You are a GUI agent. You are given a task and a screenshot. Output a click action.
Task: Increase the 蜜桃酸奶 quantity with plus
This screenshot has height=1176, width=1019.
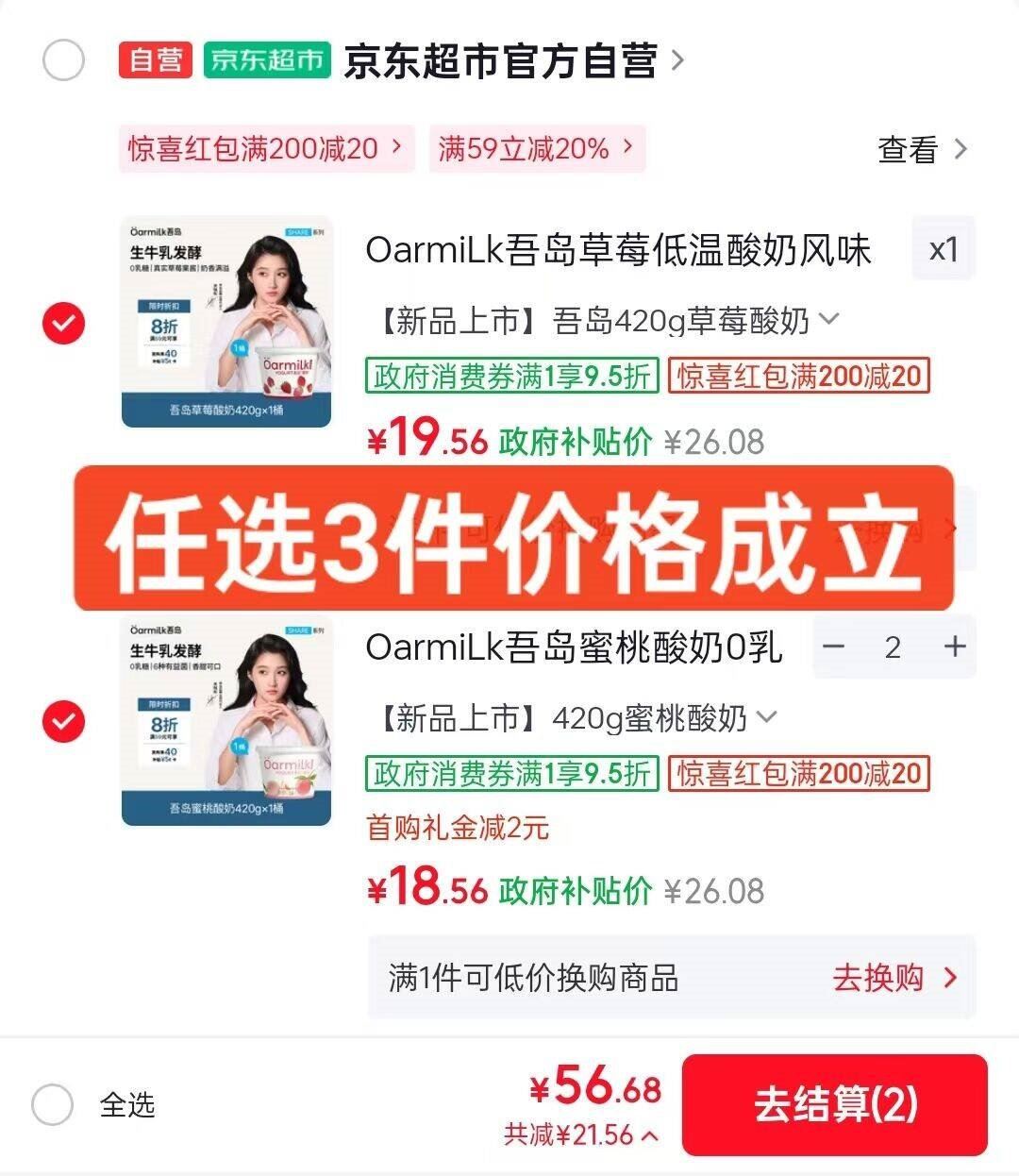[955, 647]
